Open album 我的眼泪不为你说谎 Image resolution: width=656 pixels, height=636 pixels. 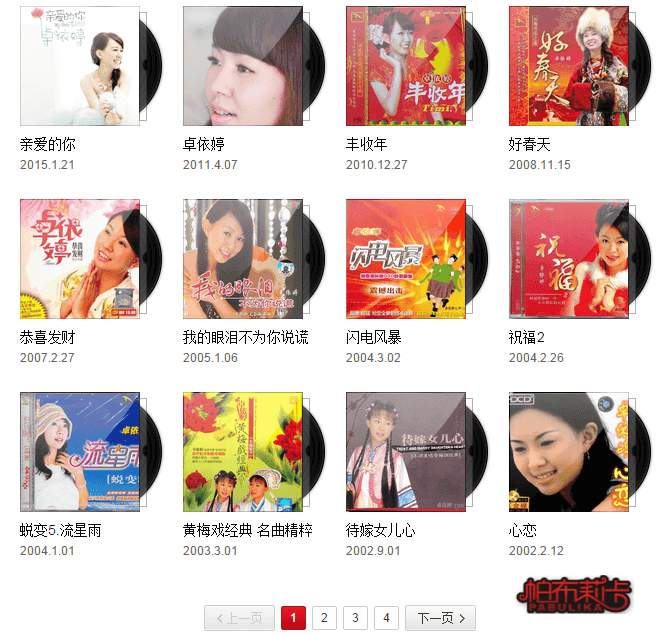[x=243, y=259]
